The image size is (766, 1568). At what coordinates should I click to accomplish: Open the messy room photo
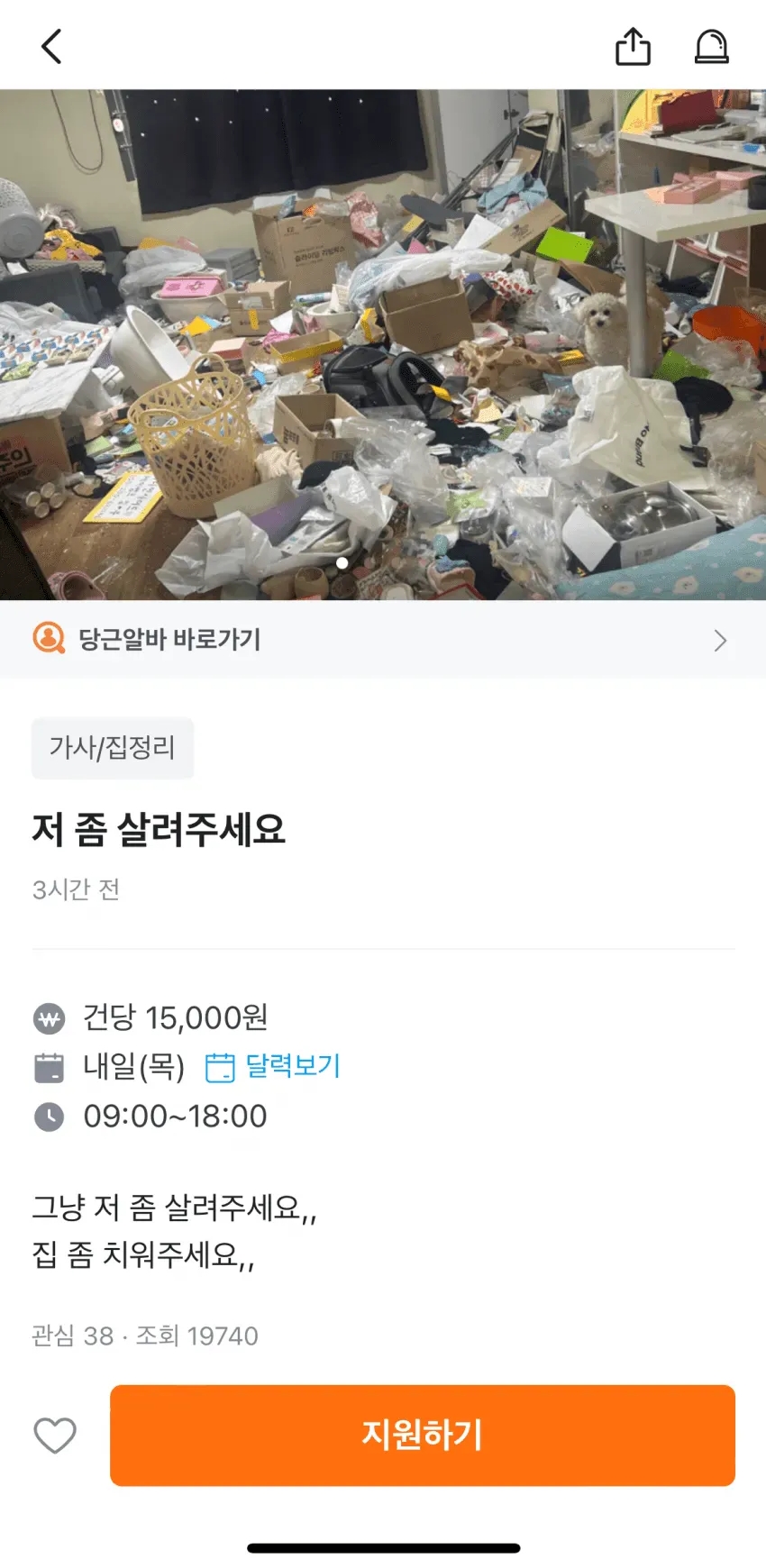pyautogui.click(x=383, y=344)
